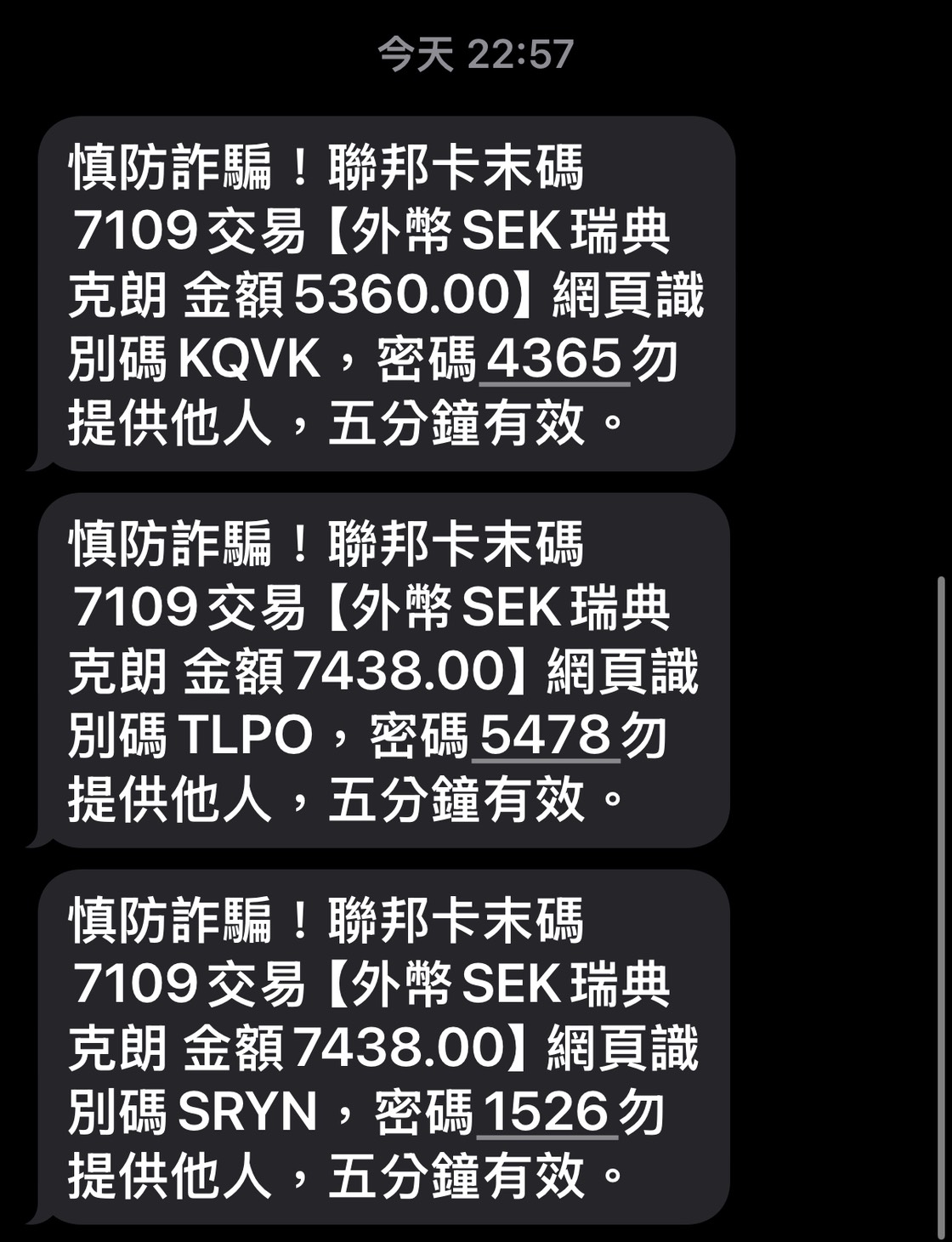The image size is (952, 1242).
Task: Select the third message bubble about SRYN
Action: click(382, 1046)
